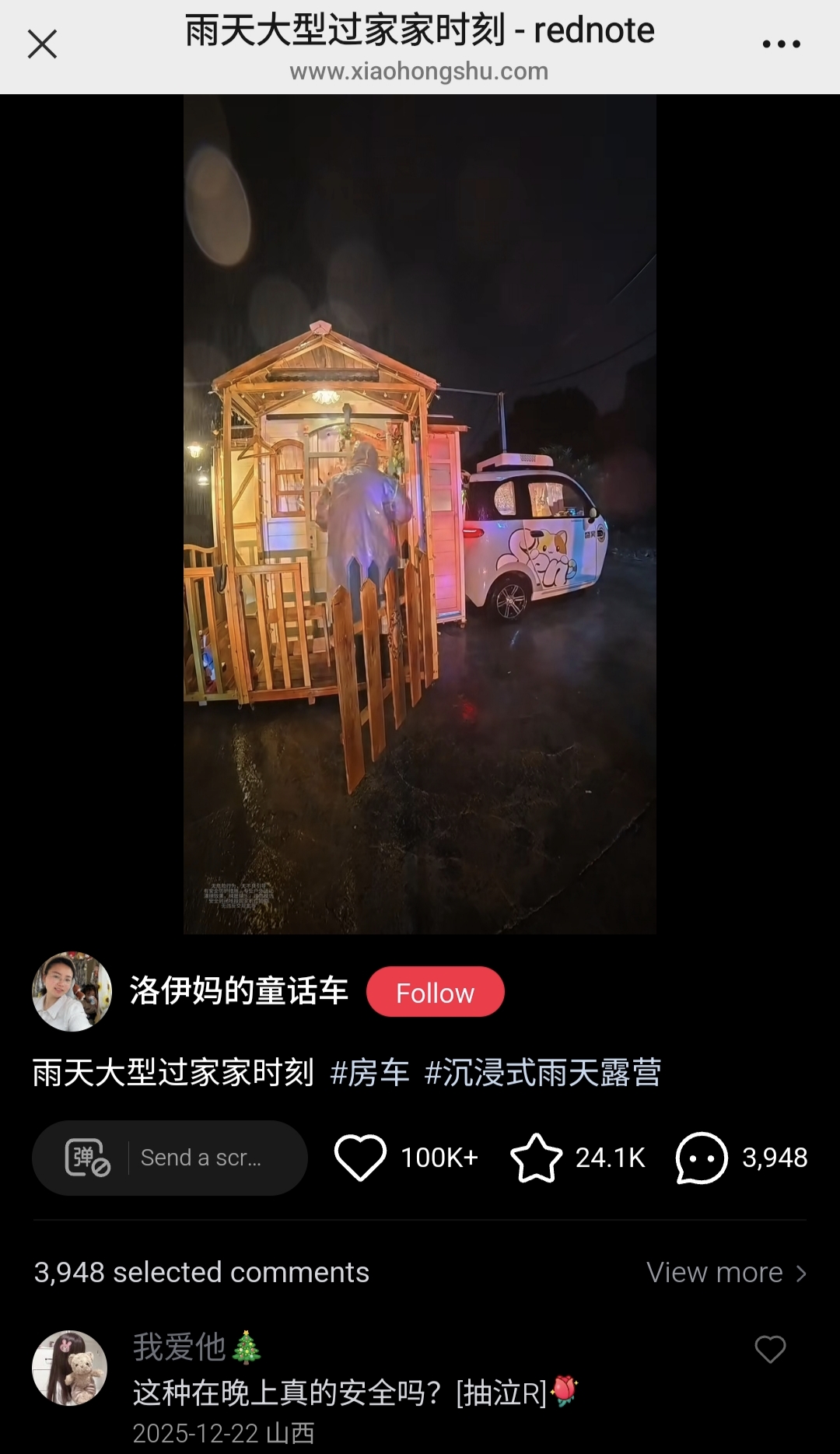Tap the video to pause playback
Image resolution: width=840 pixels, height=1454 pixels.
point(420,514)
